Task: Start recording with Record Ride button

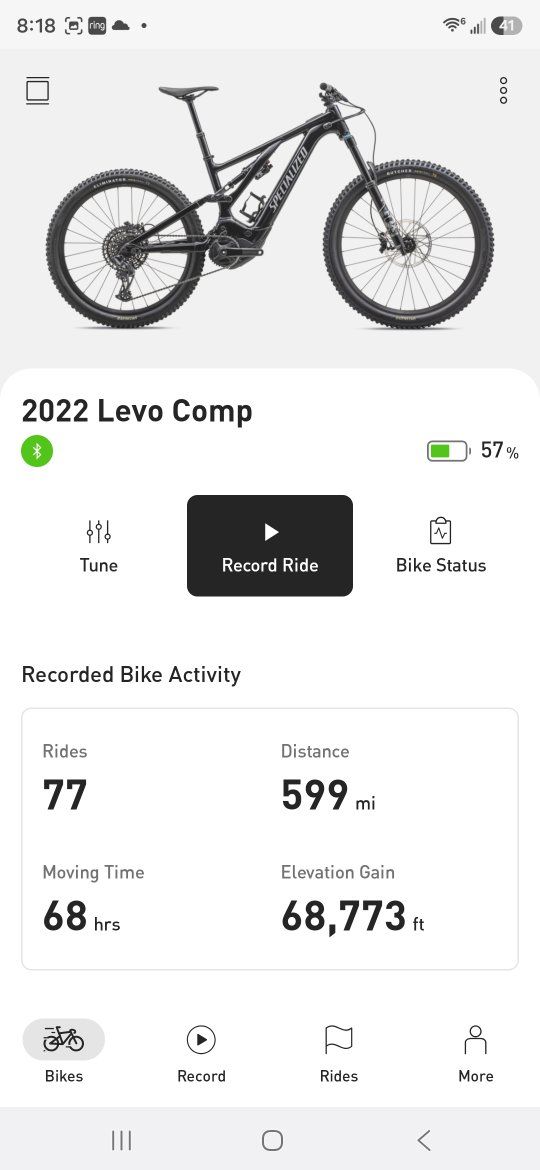Action: (x=270, y=545)
